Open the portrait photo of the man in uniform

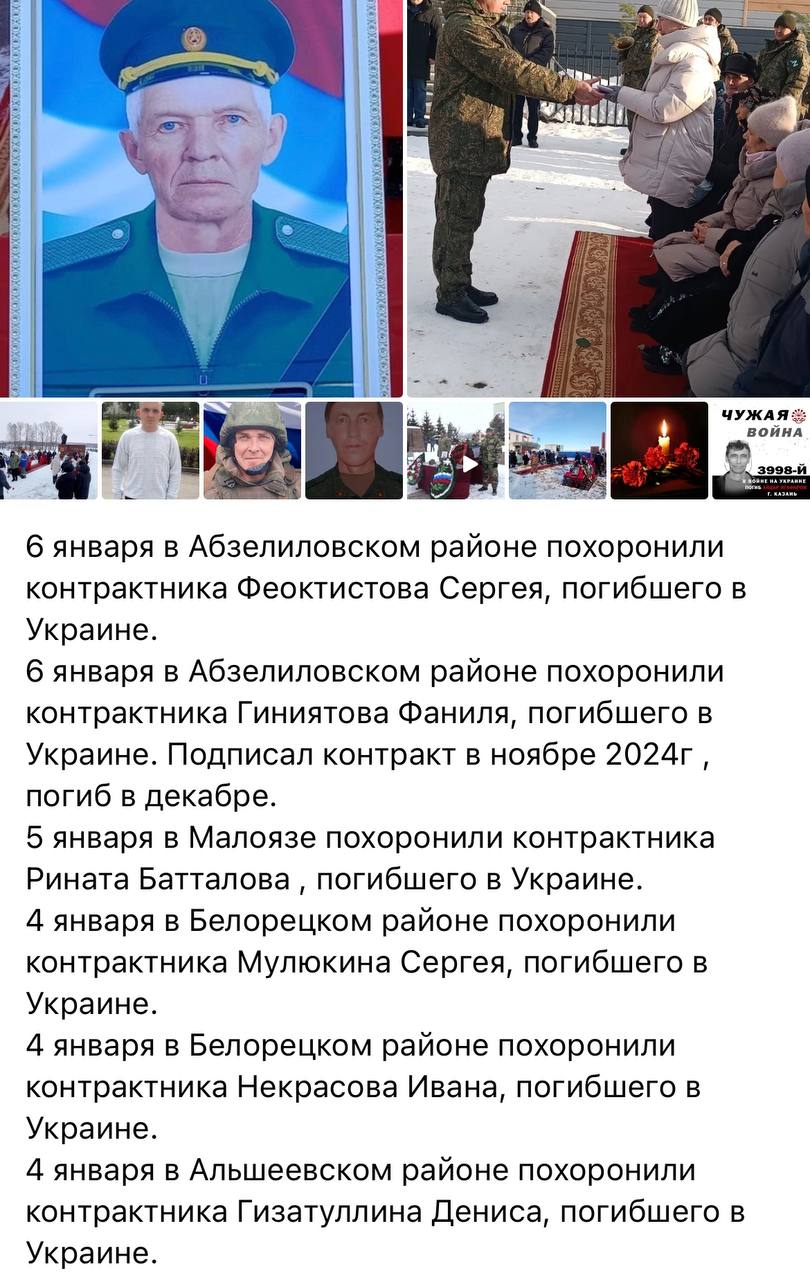pos(200,198)
